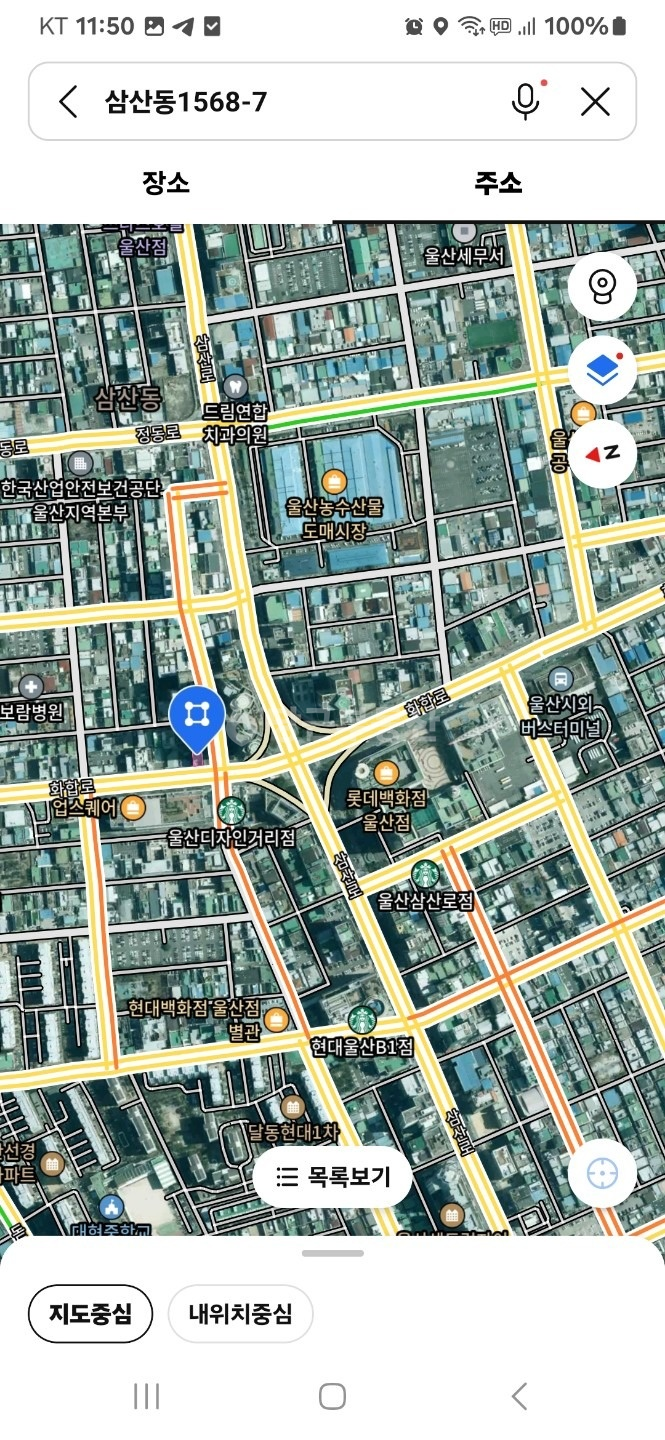This screenshot has width=665, height=1440.
Task: Center the map on my current location
Action: tap(602, 1174)
